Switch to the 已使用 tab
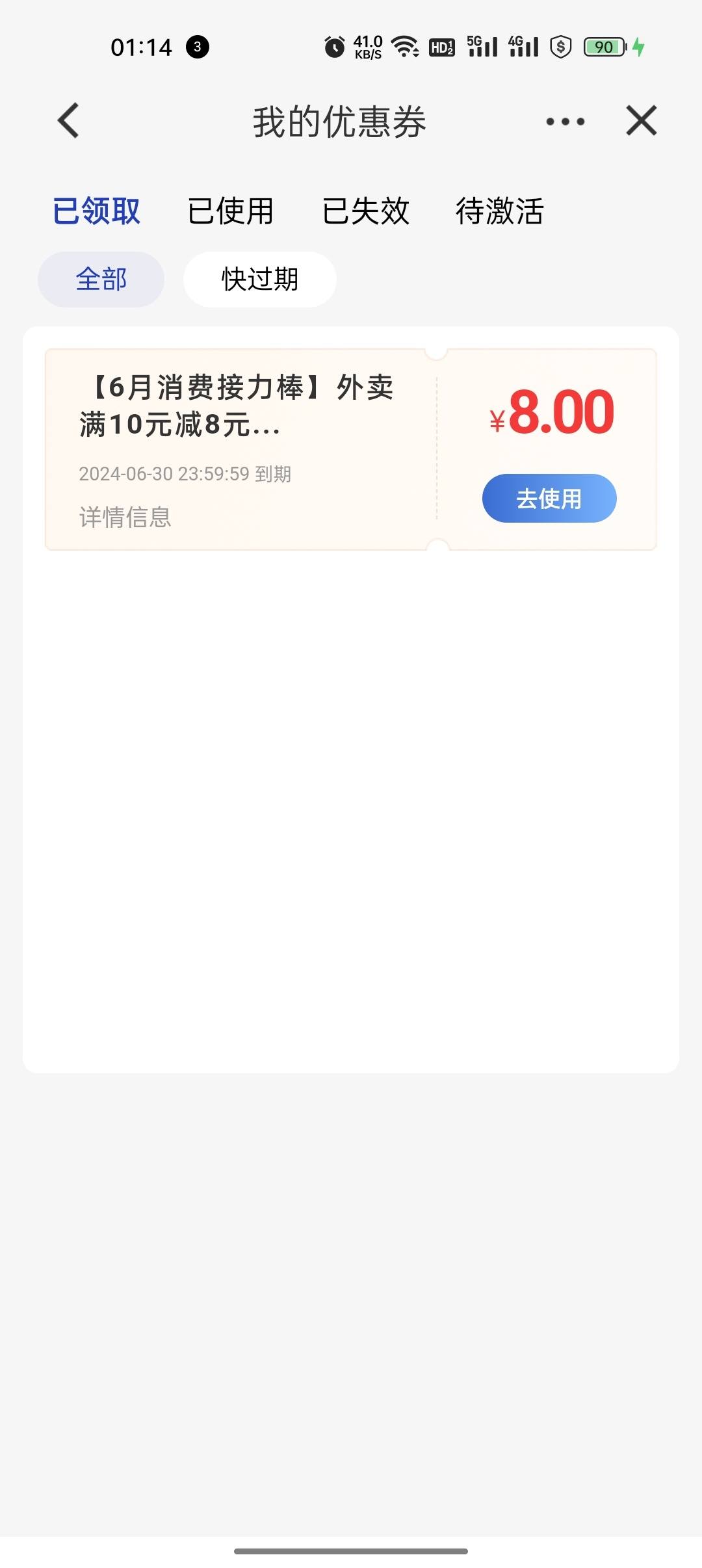Screen dimensions: 702x1568 pyautogui.click(x=231, y=211)
